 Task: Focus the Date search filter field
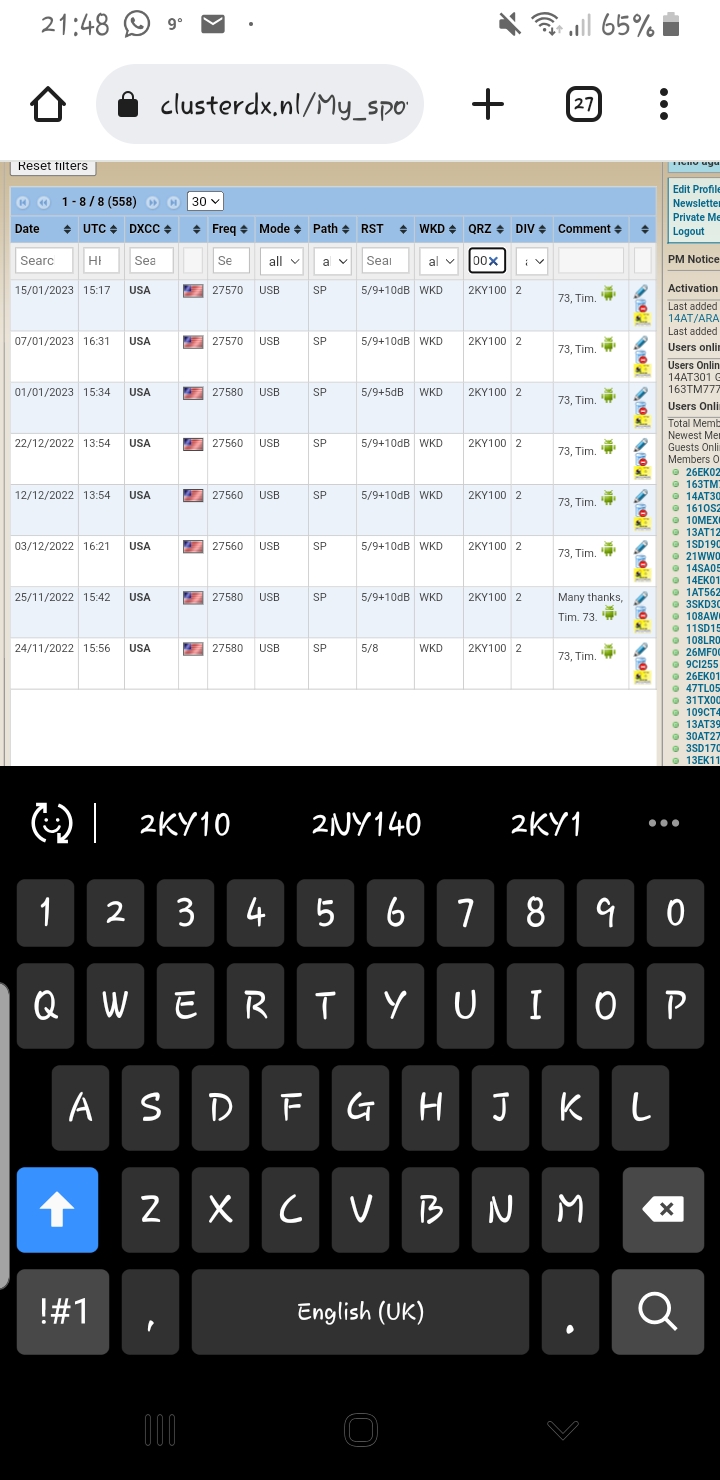pyautogui.click(x=44, y=261)
